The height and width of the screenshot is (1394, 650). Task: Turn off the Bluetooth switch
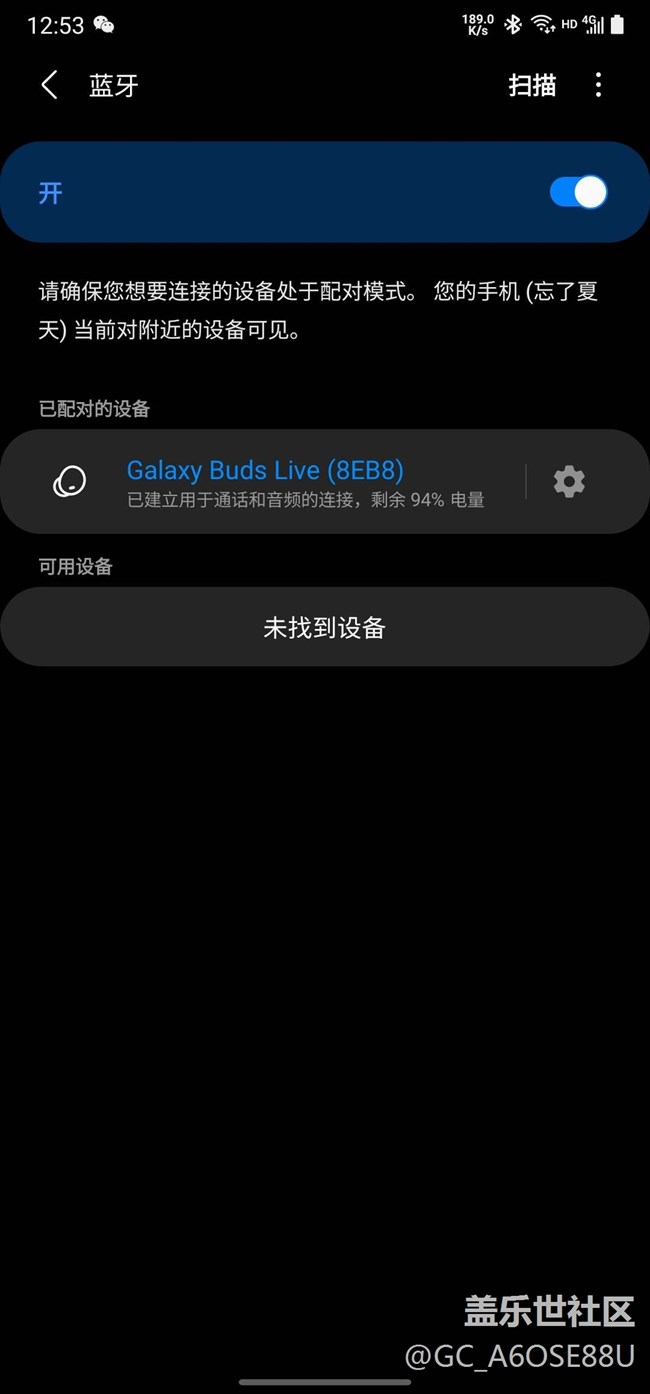[578, 192]
